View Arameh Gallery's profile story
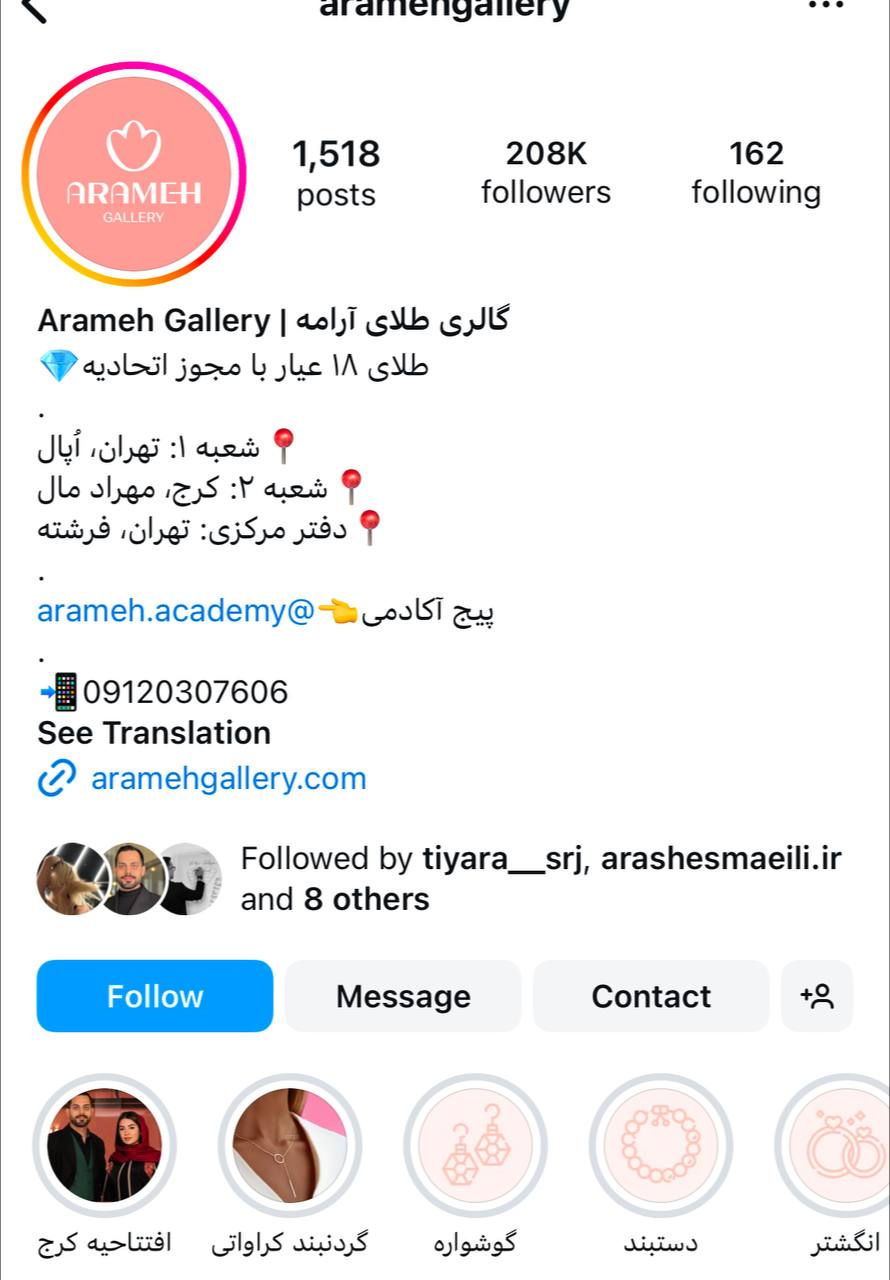 tap(134, 174)
